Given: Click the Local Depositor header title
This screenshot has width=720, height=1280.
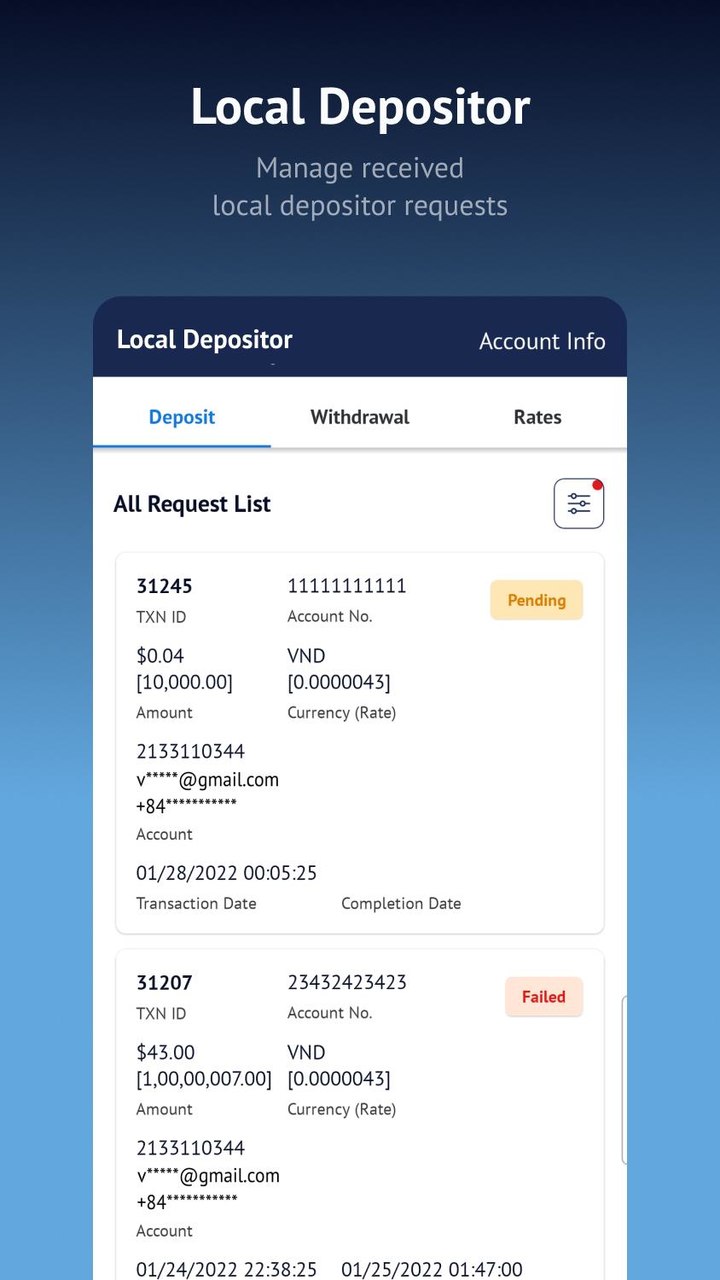Looking at the screenshot, I should [204, 340].
